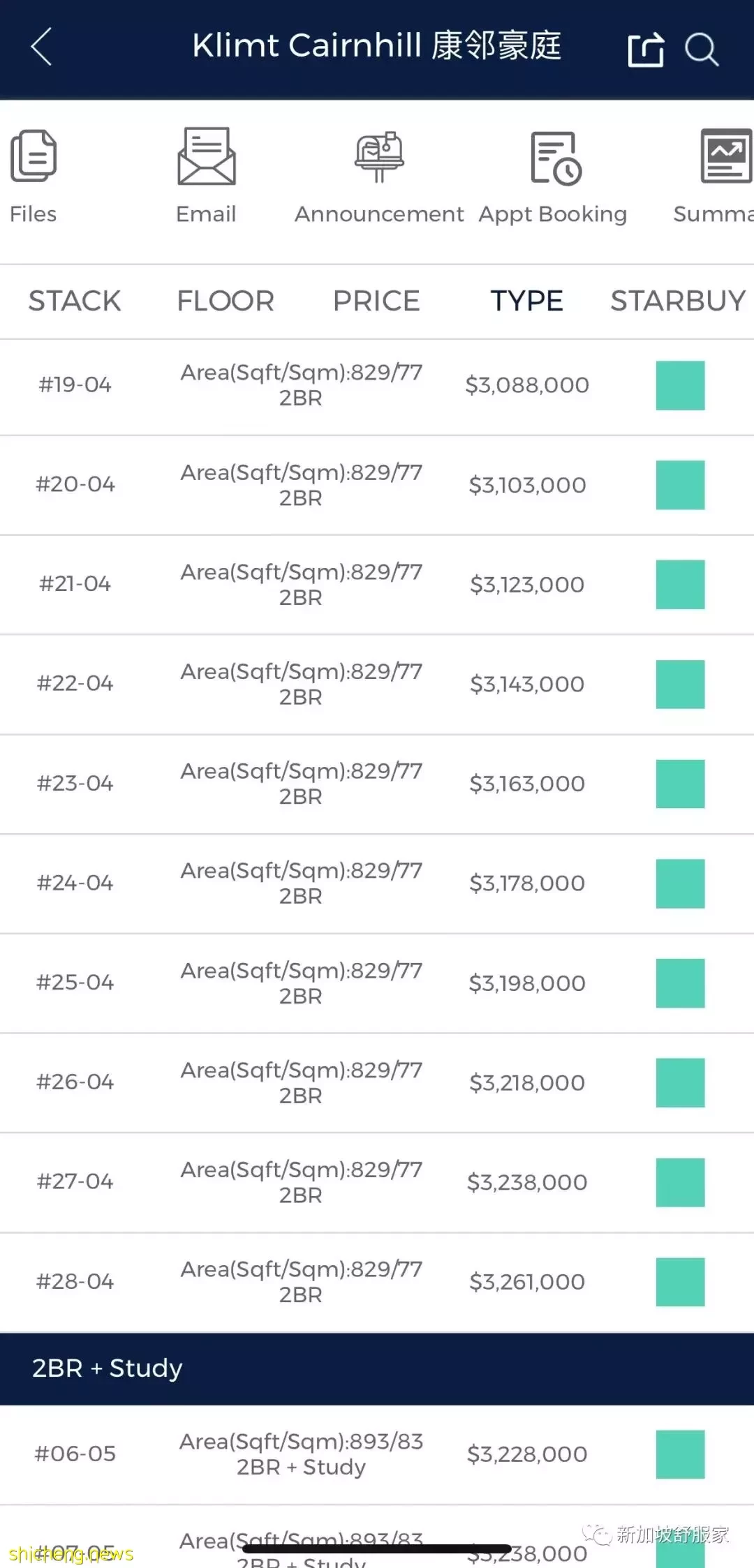Switch to the FLOOR tab
This screenshot has width=754, height=1568.
click(x=226, y=301)
